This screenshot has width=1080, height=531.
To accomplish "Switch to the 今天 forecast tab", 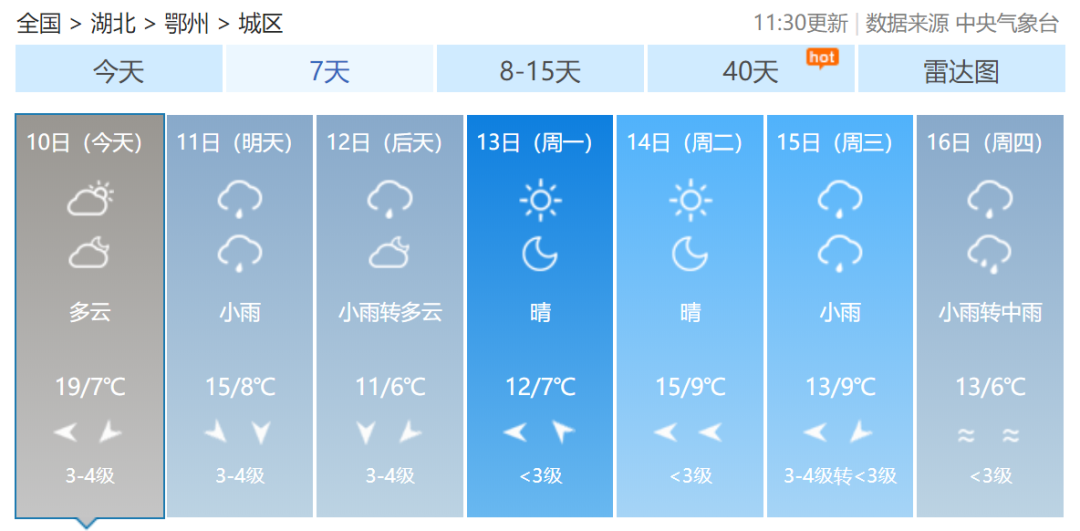I will point(118,71).
